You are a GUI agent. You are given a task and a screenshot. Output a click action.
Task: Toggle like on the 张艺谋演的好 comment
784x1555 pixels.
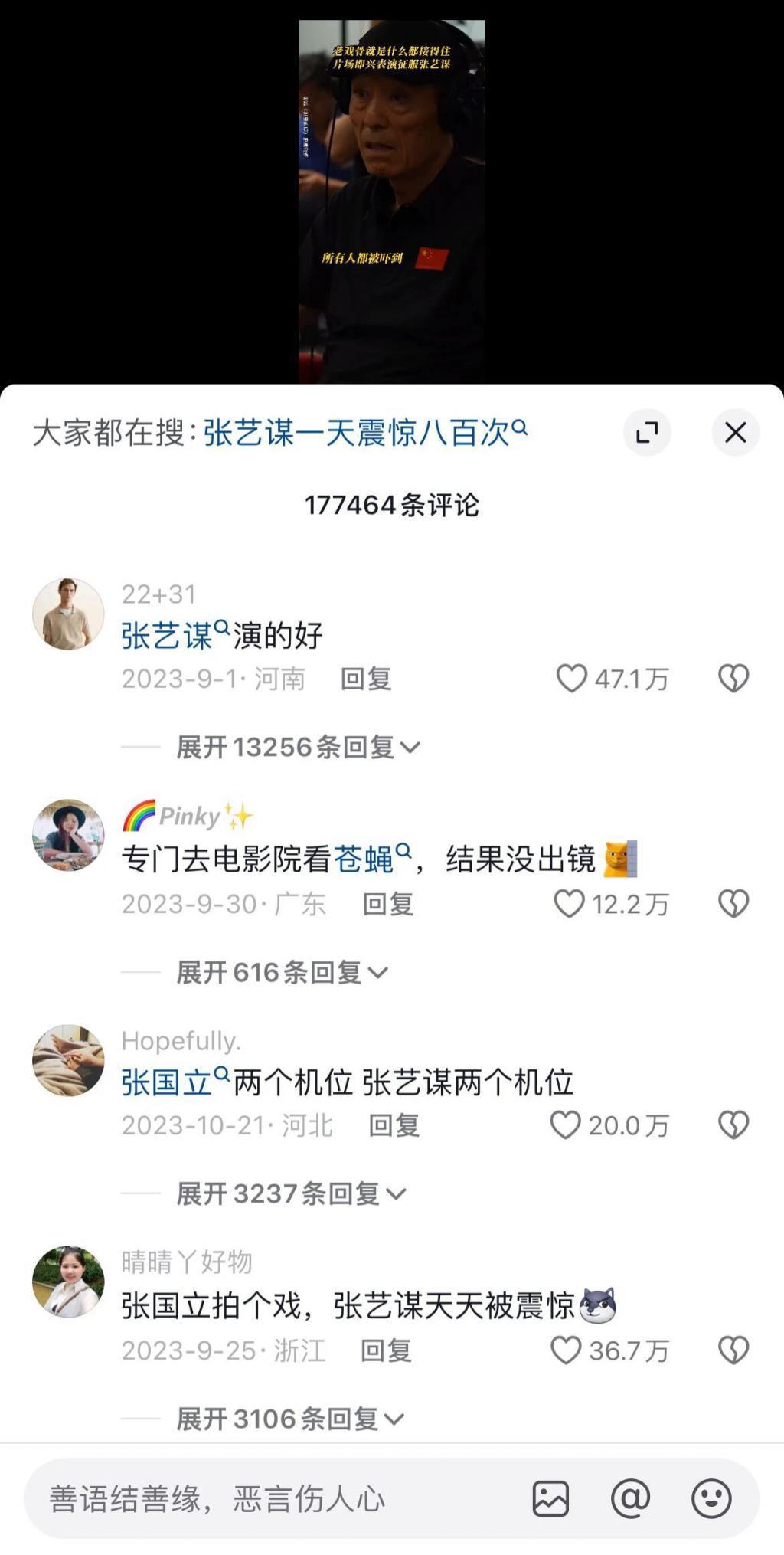[x=573, y=678]
